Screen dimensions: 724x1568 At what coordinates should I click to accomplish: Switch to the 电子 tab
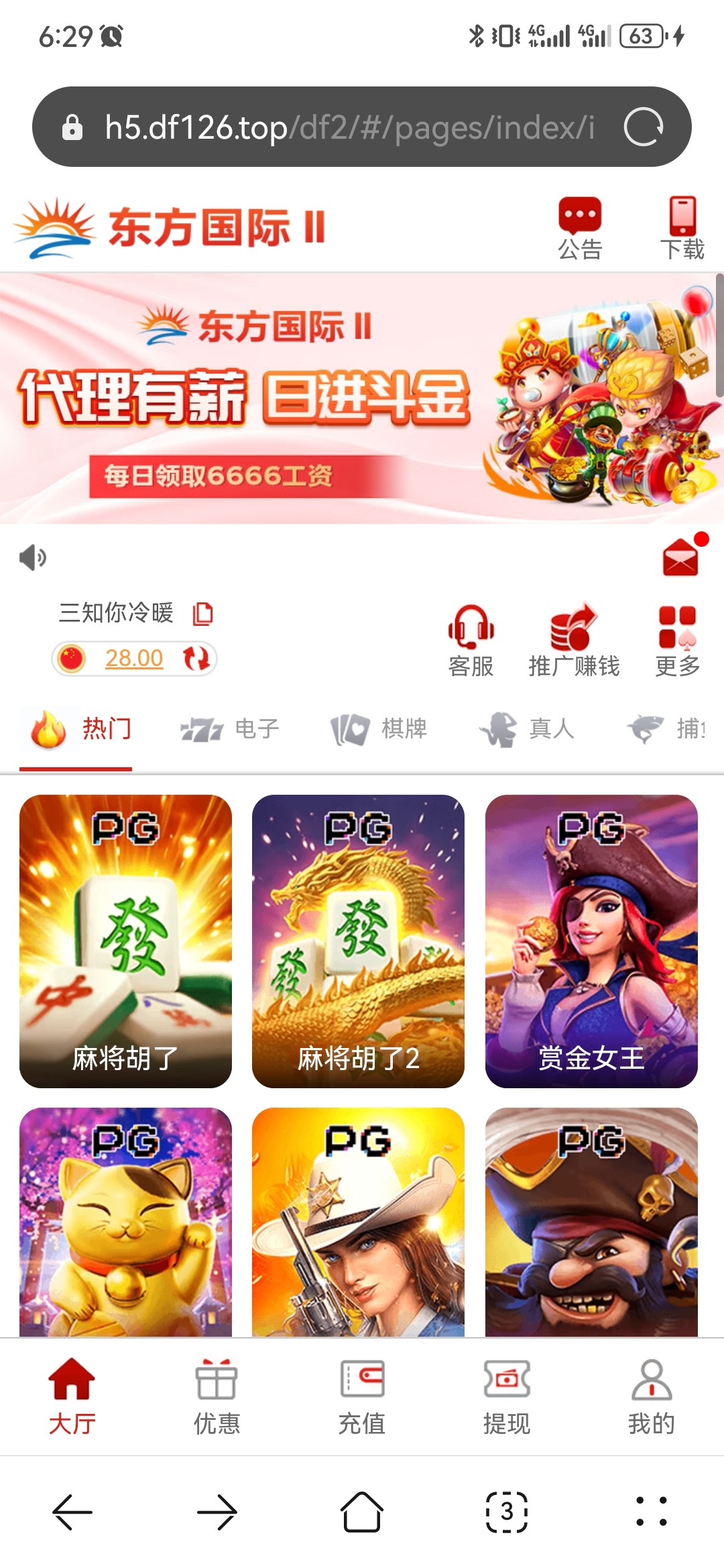pyautogui.click(x=230, y=729)
